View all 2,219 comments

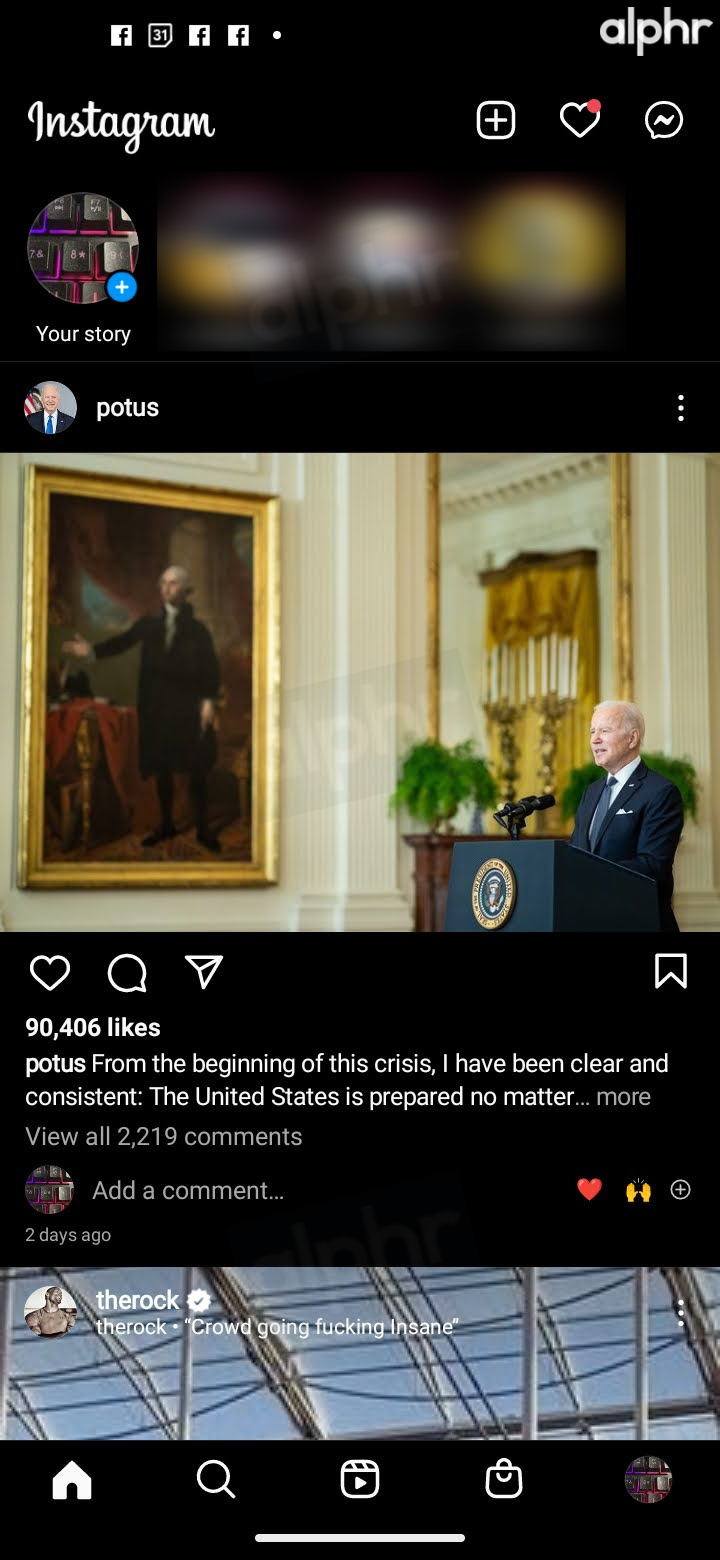click(x=163, y=1137)
